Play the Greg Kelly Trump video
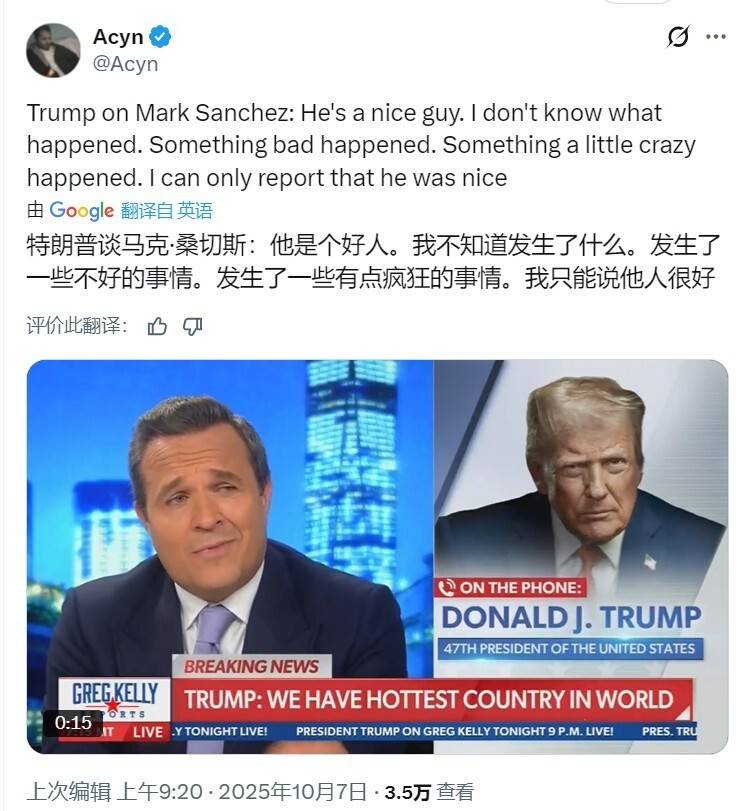Viewport: 745px width, 811px height. point(377,556)
